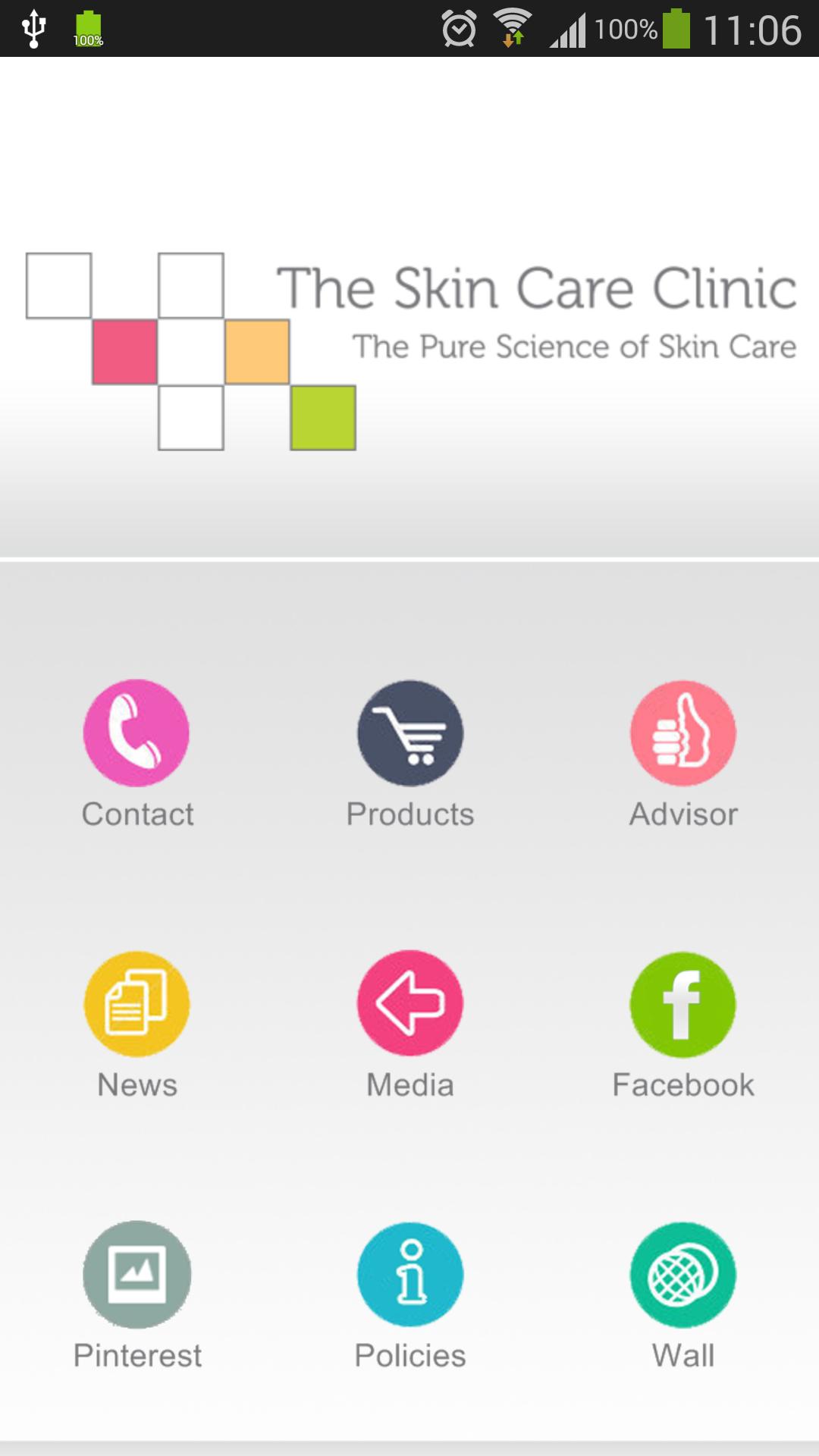Select the Pinterest photo icon
This screenshot has width=819, height=1456.
click(136, 1274)
